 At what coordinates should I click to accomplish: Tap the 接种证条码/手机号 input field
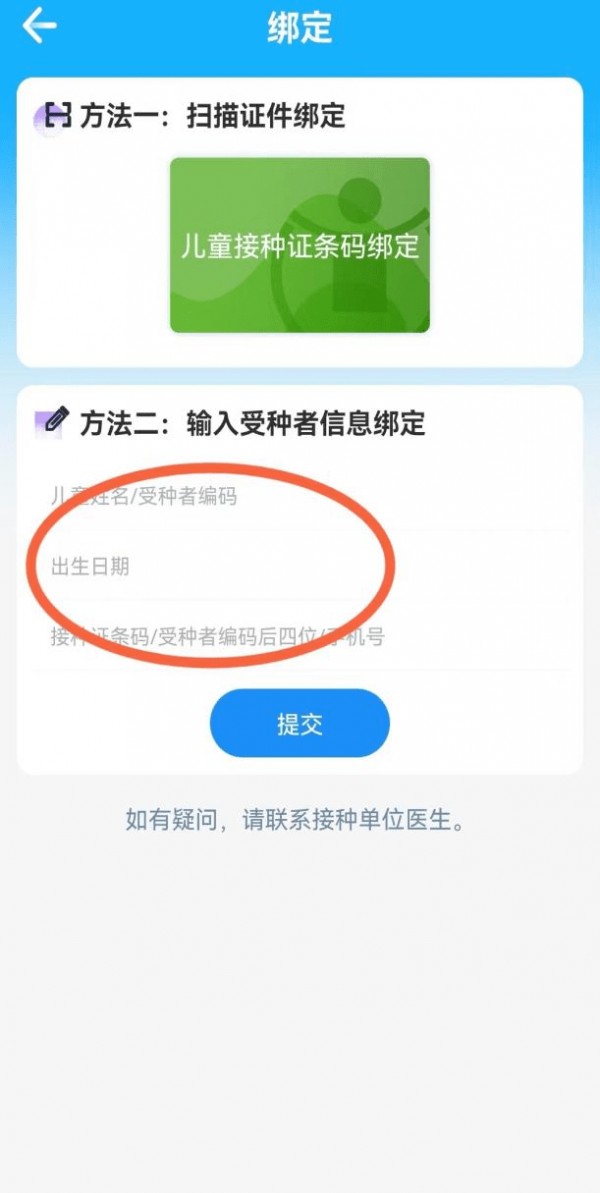pyautogui.click(x=300, y=637)
